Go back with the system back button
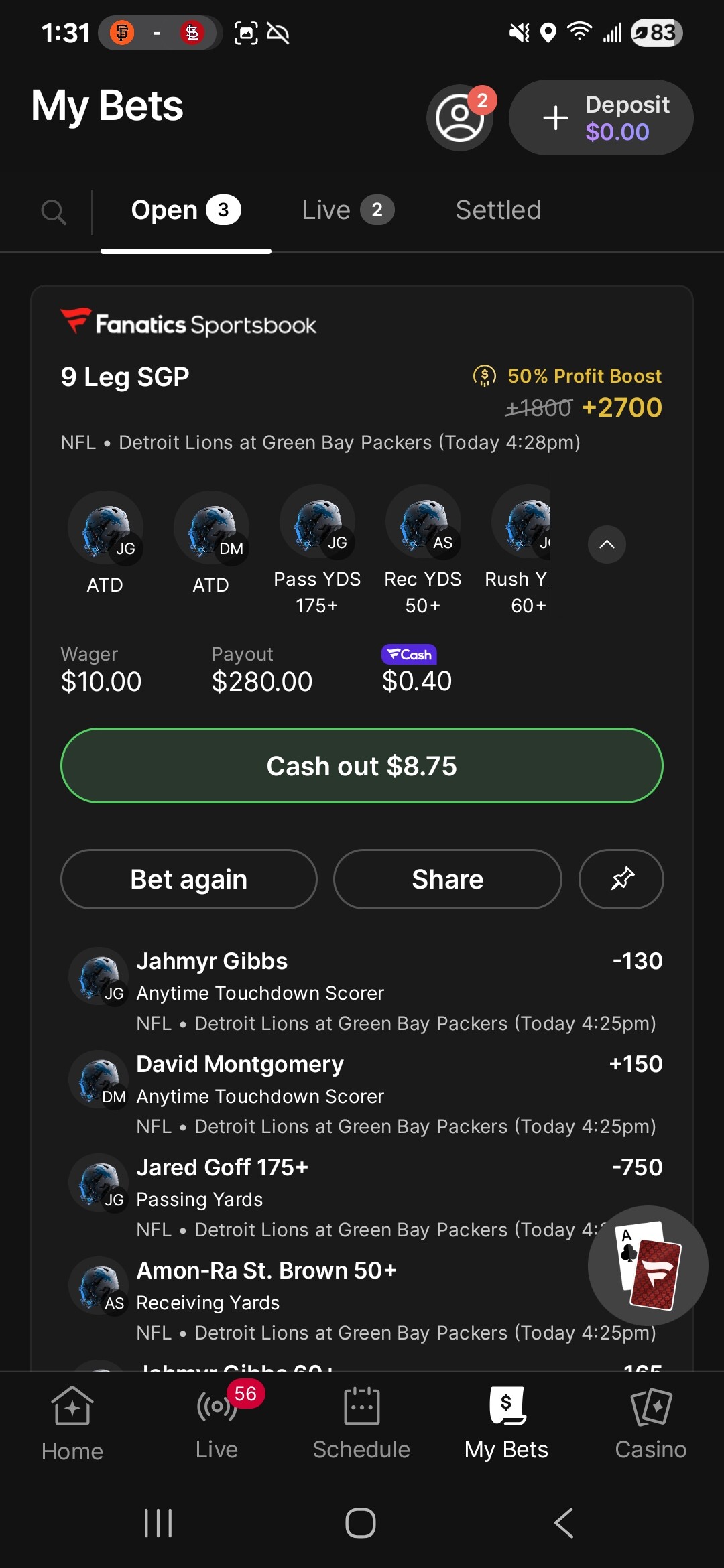The image size is (724, 1568). [x=564, y=1523]
